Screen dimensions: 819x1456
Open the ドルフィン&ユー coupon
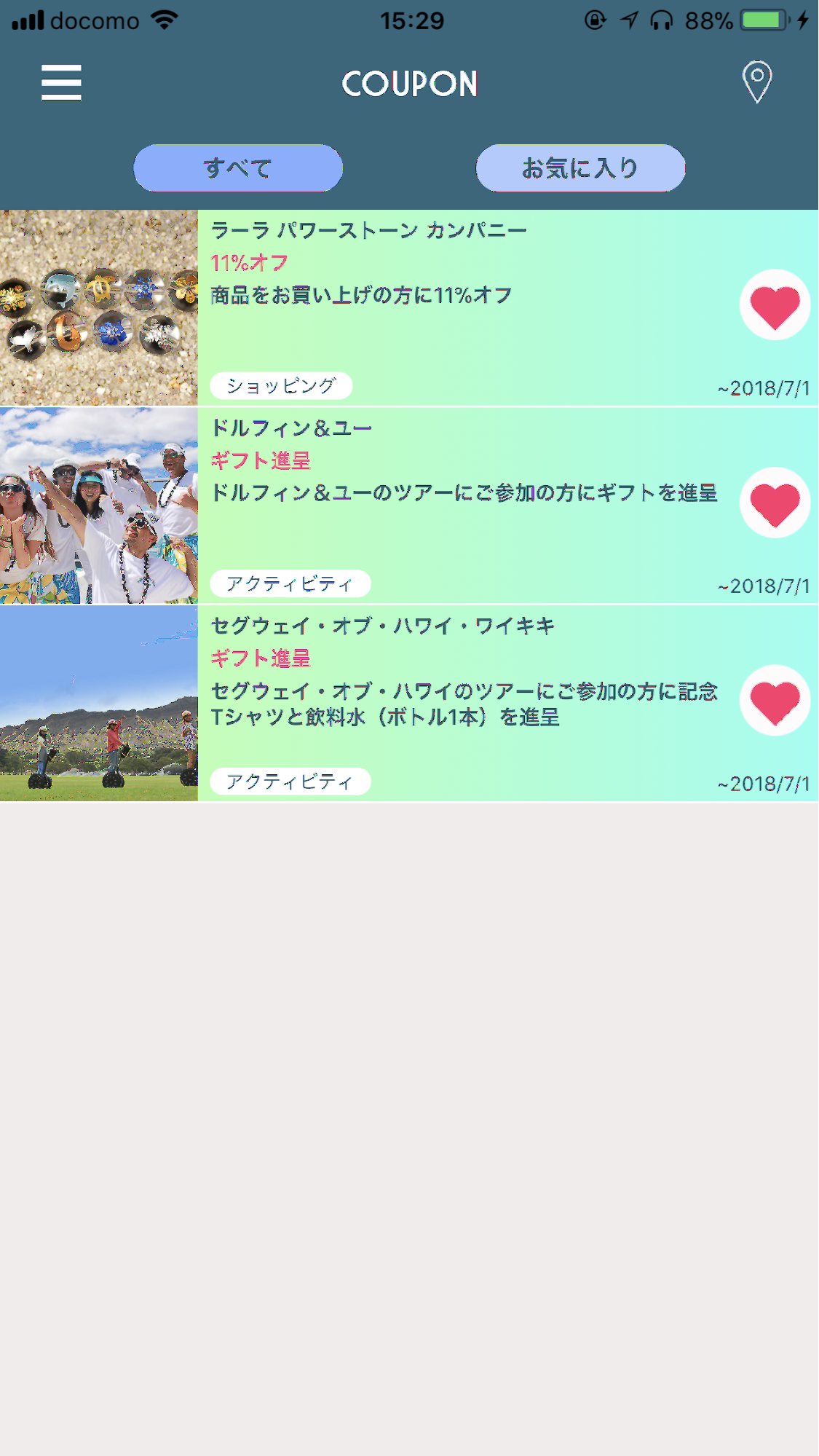[x=409, y=506]
